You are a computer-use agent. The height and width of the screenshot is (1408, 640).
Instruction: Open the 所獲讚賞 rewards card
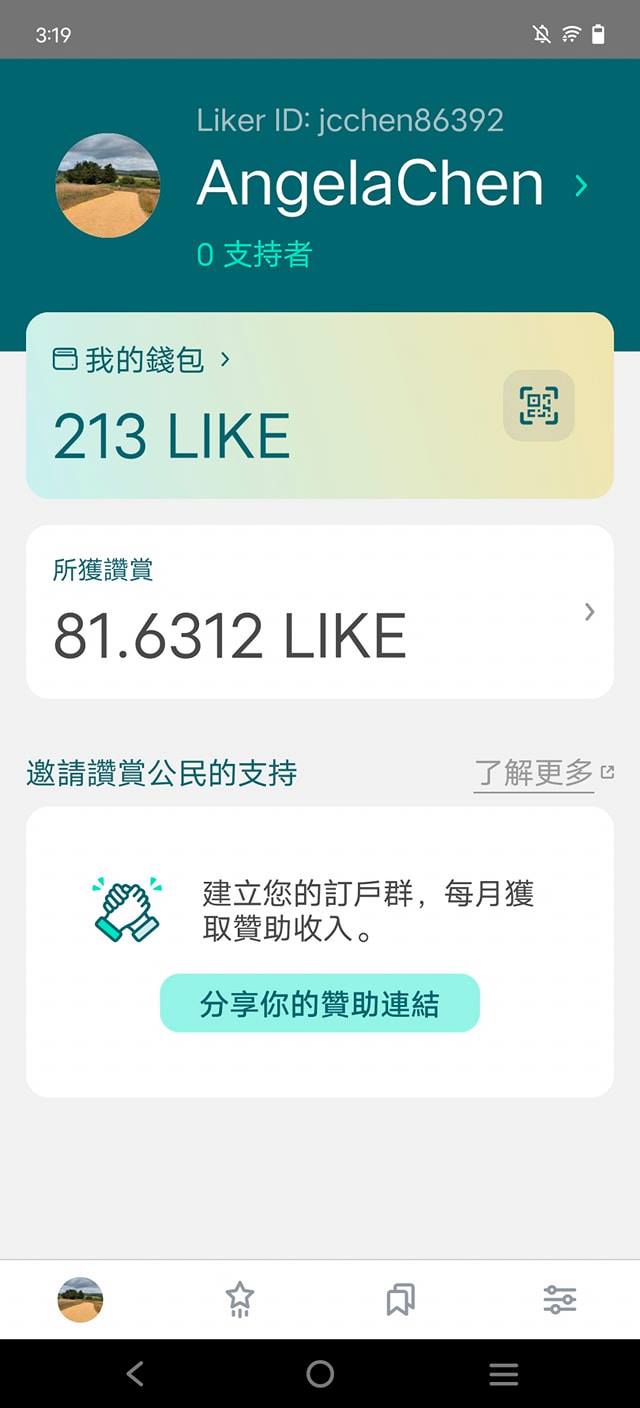click(319, 611)
